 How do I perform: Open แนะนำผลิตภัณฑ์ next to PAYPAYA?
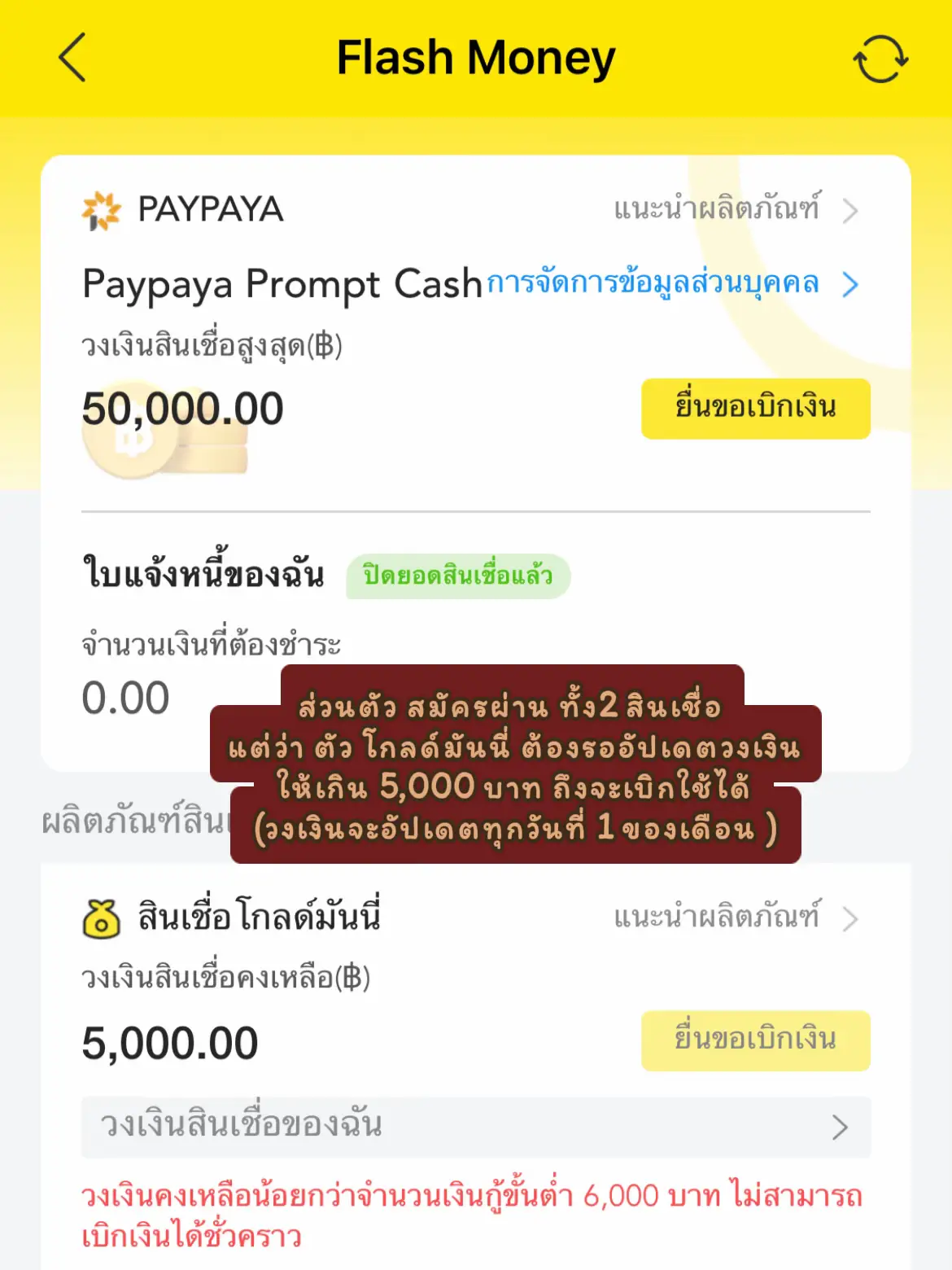tap(718, 212)
